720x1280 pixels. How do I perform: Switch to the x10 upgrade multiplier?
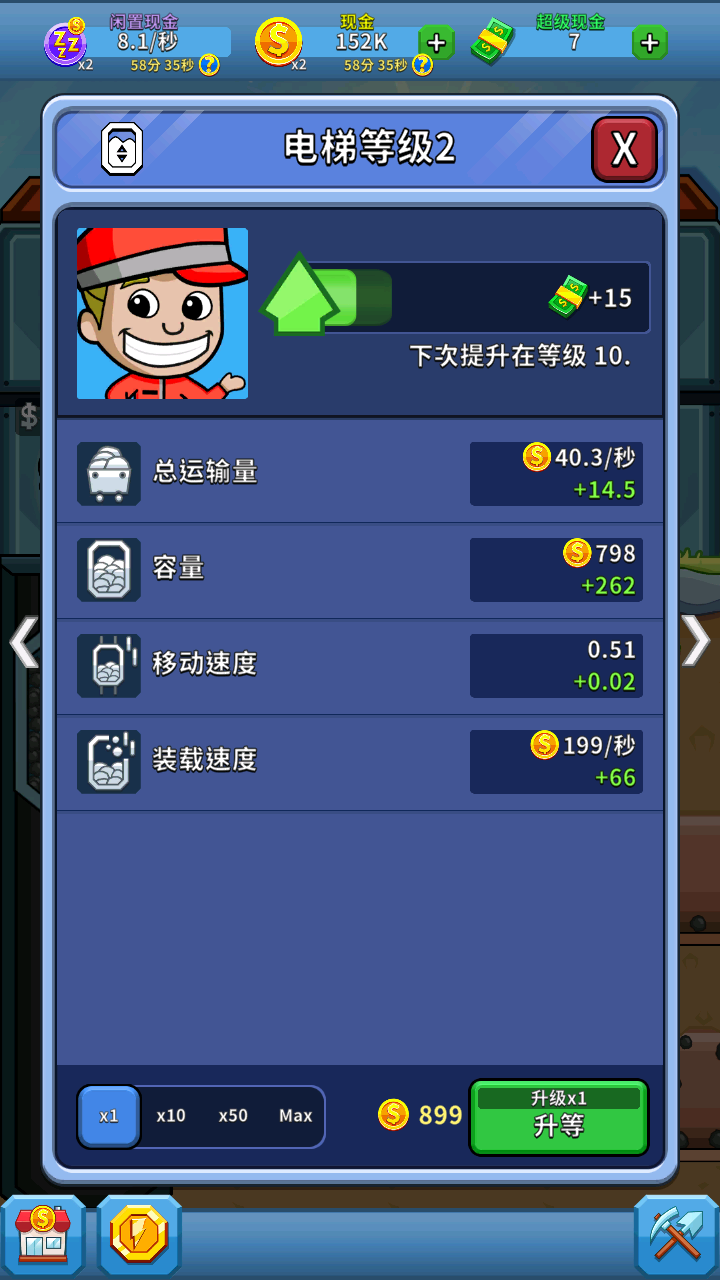[x=170, y=1117]
